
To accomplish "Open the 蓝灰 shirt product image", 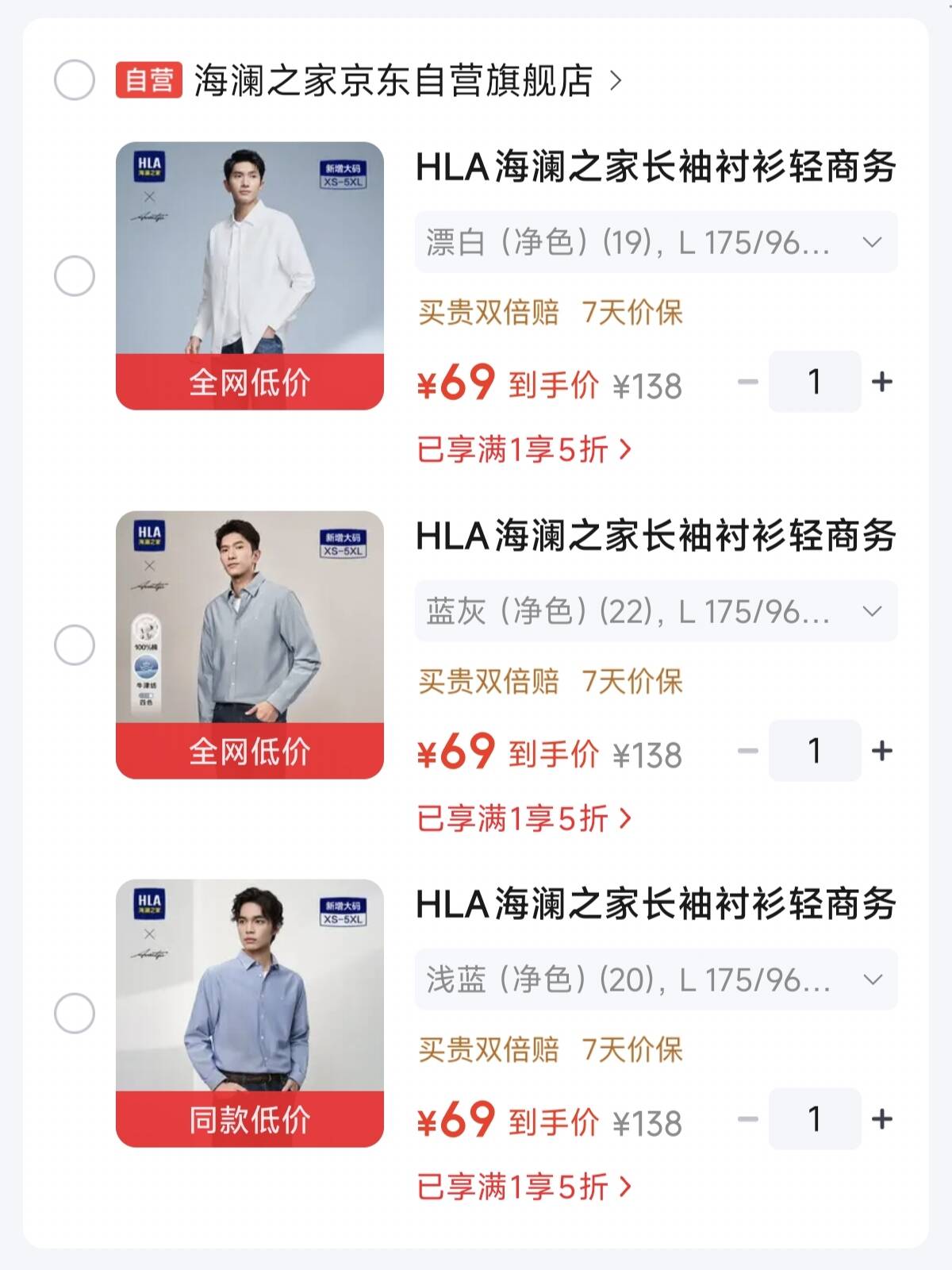I will point(250,645).
